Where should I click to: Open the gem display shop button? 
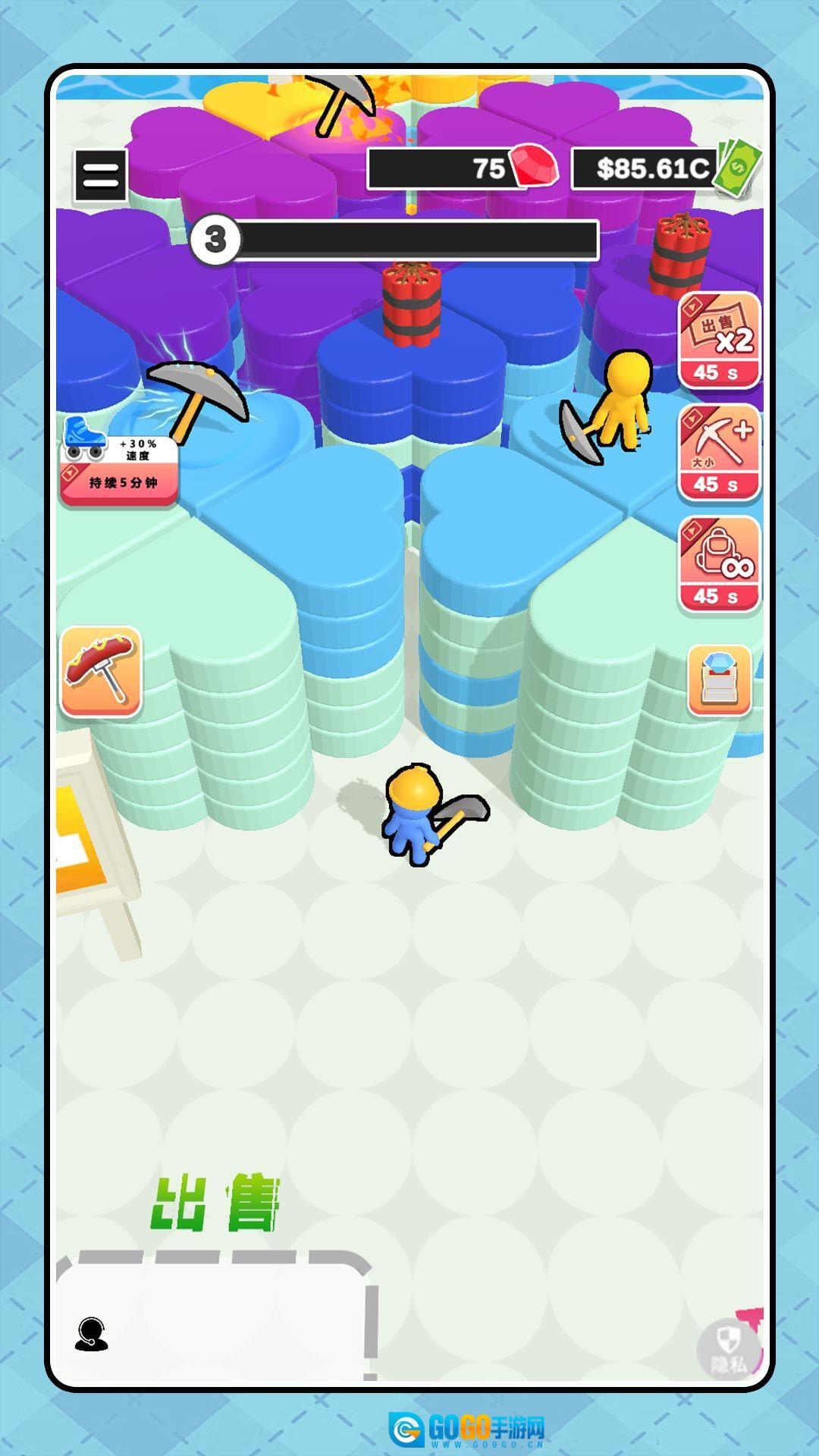tap(719, 680)
